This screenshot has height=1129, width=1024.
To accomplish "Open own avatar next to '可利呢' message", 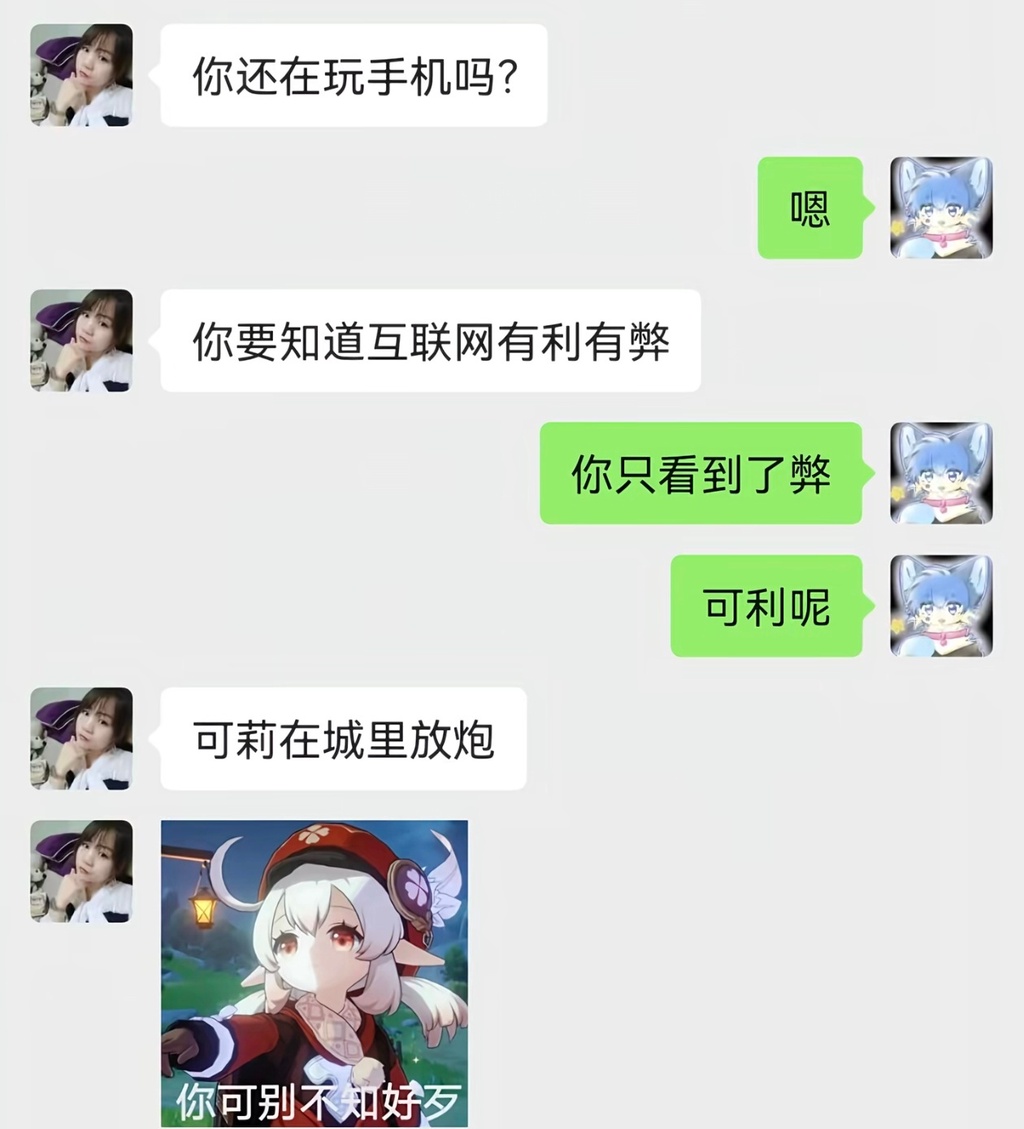I will pos(941,606).
